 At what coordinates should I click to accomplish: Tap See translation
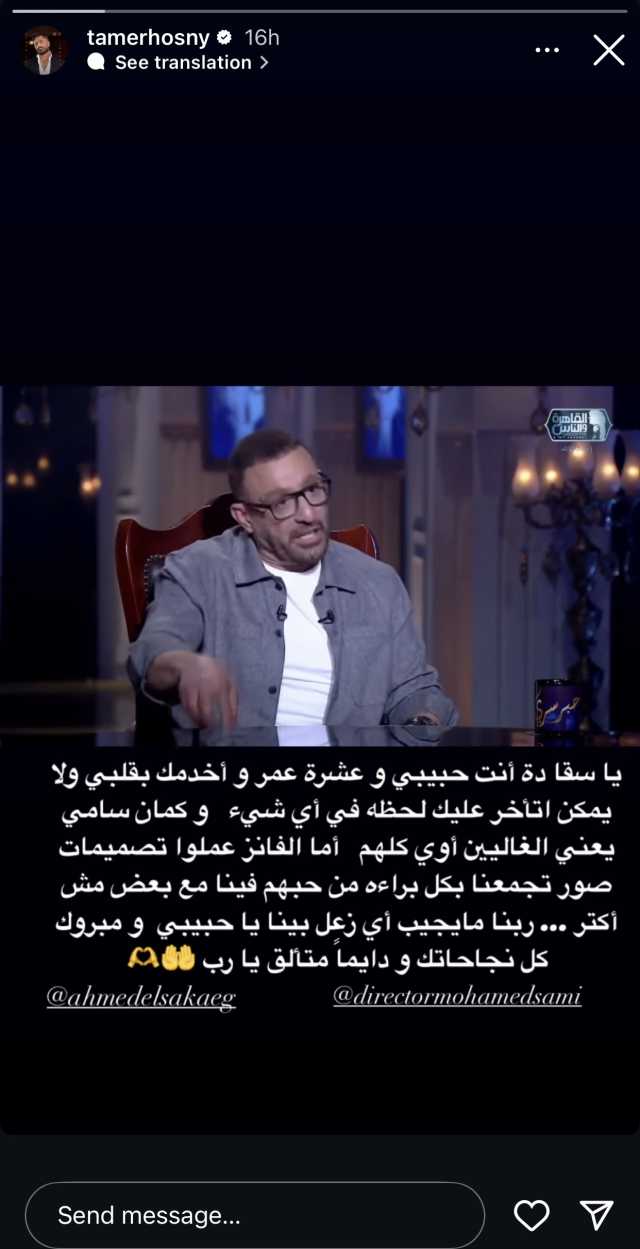(x=182, y=62)
